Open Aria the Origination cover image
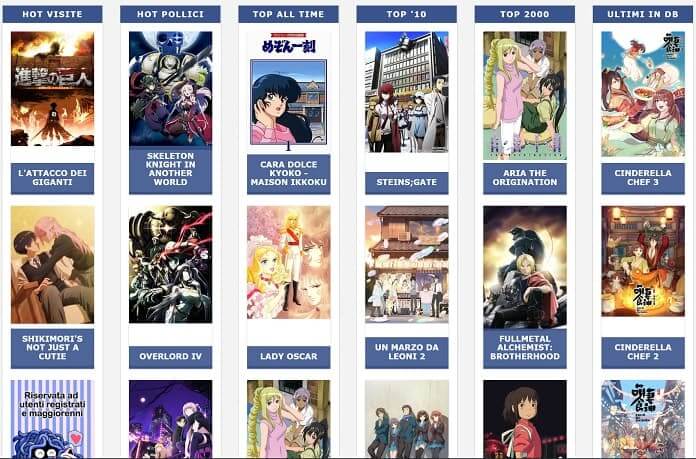This screenshot has width=696, height=459. 524,95
